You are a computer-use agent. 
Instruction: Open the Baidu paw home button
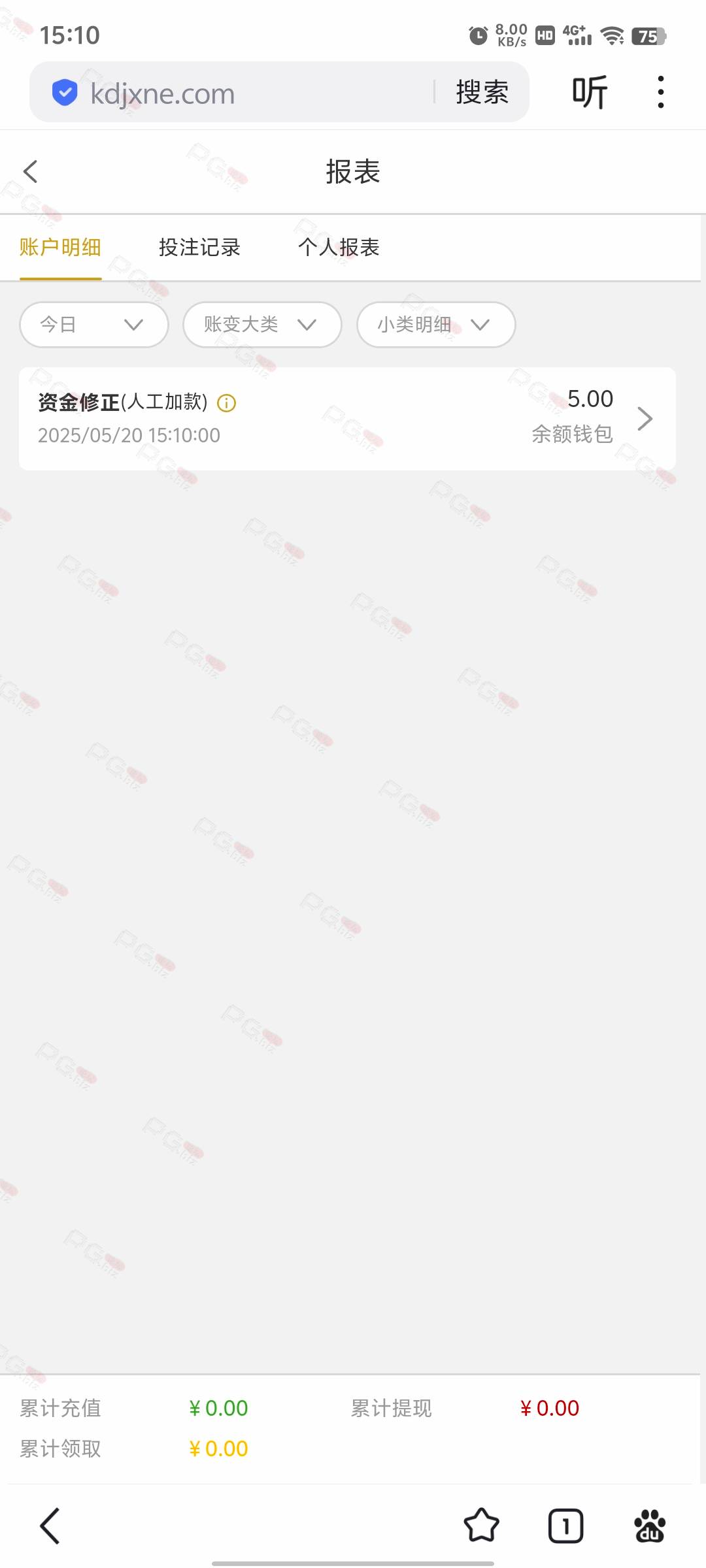[650, 1526]
